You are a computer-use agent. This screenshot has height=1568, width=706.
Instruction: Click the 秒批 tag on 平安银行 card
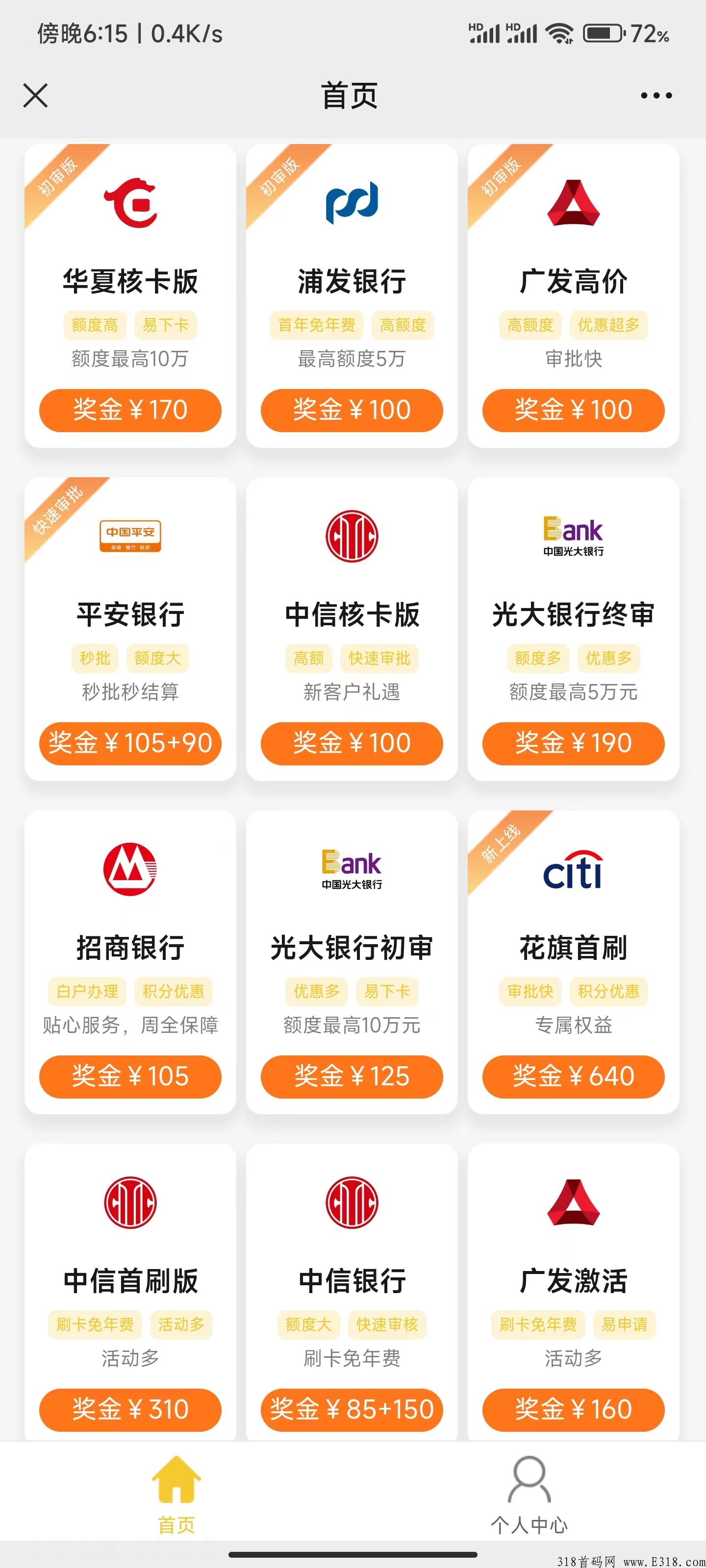click(x=95, y=659)
